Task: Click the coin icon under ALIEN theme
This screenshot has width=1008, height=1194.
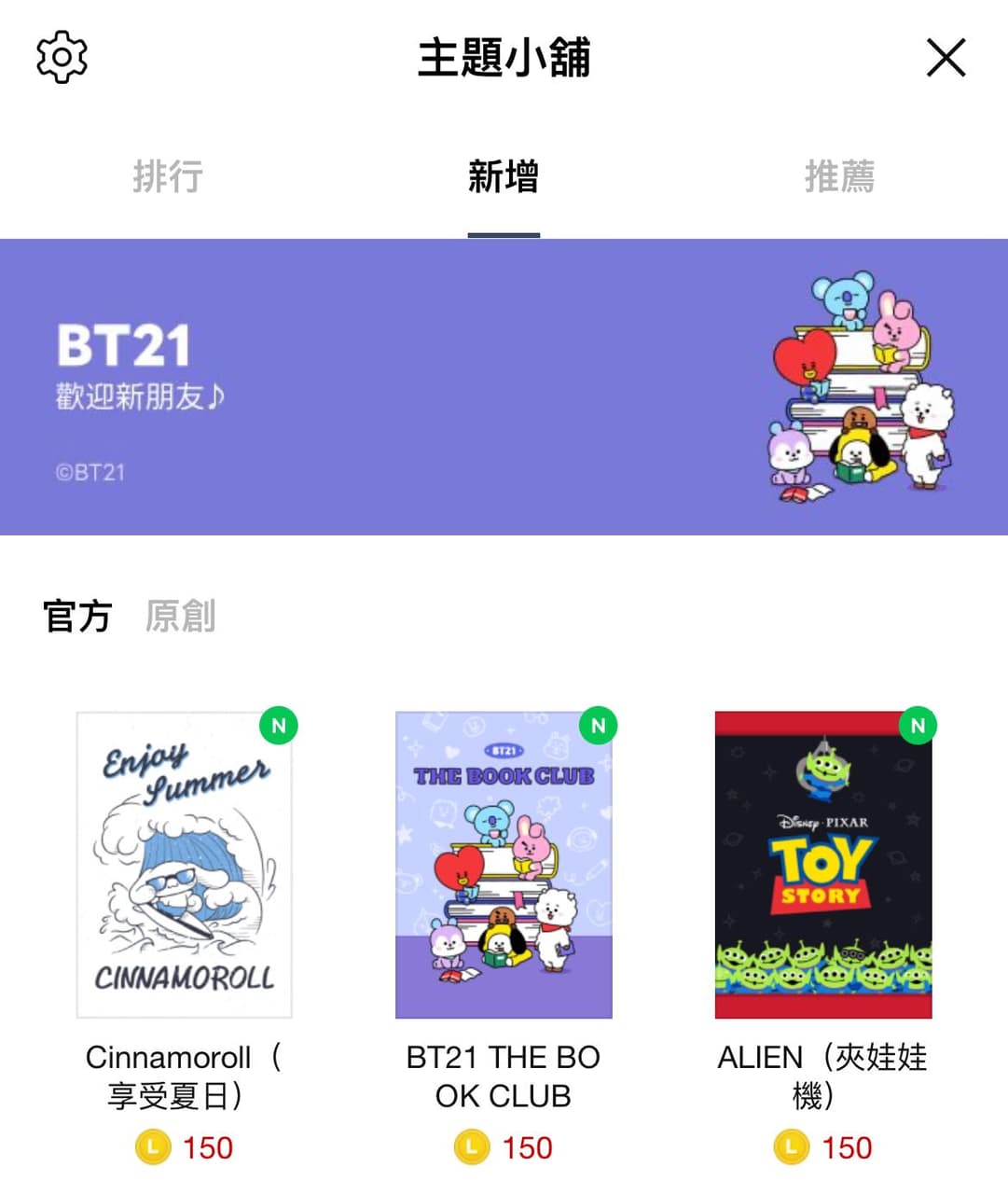Action: [x=789, y=1147]
